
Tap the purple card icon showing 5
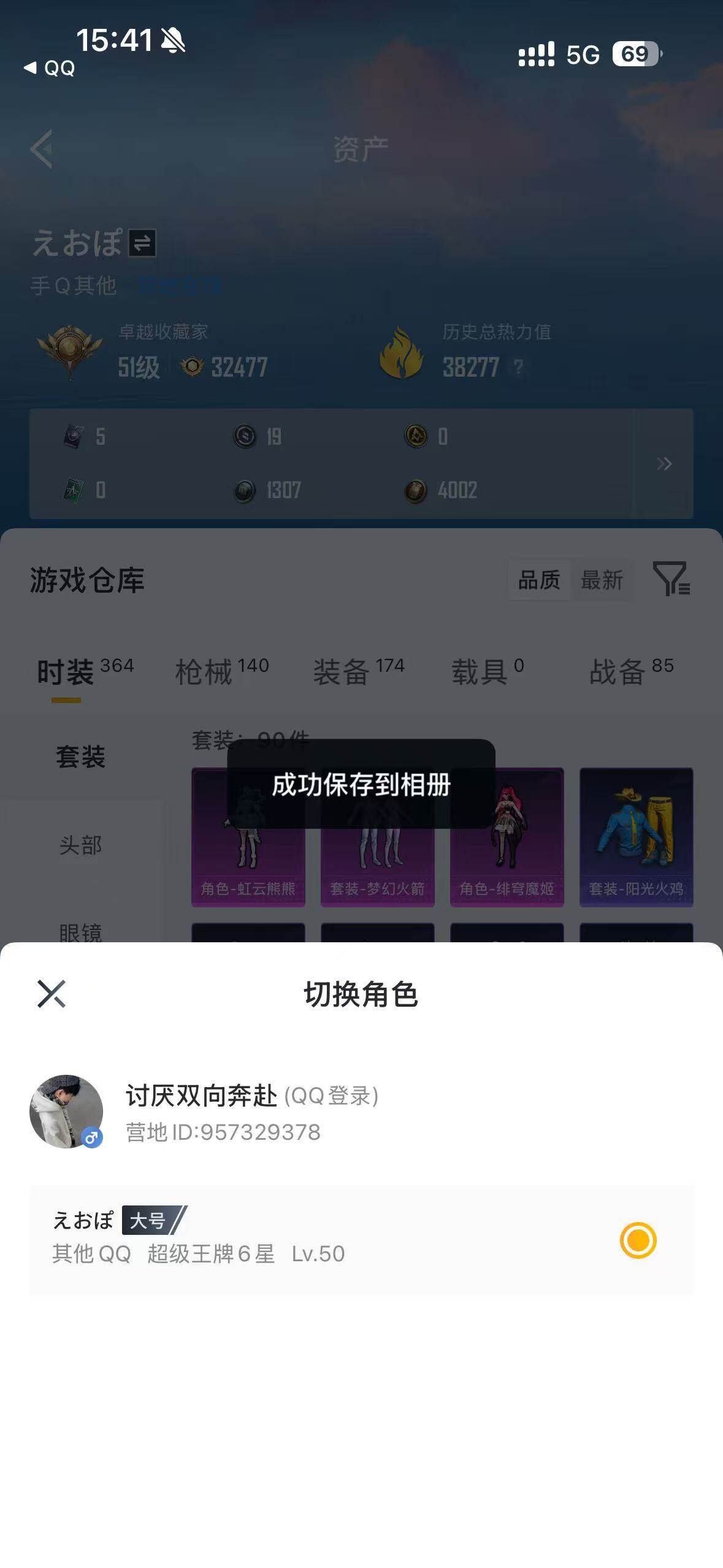(74, 436)
